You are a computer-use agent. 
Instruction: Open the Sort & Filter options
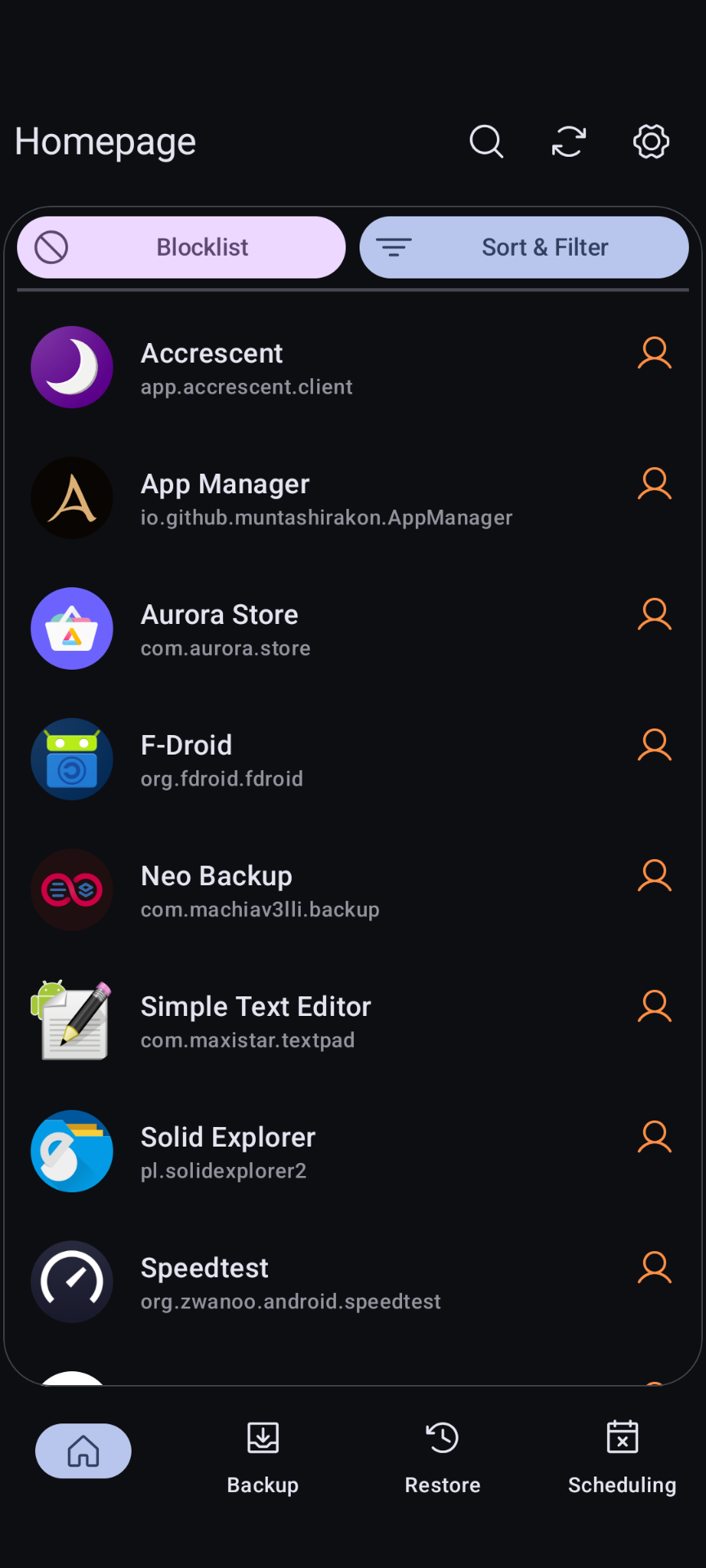tap(524, 247)
